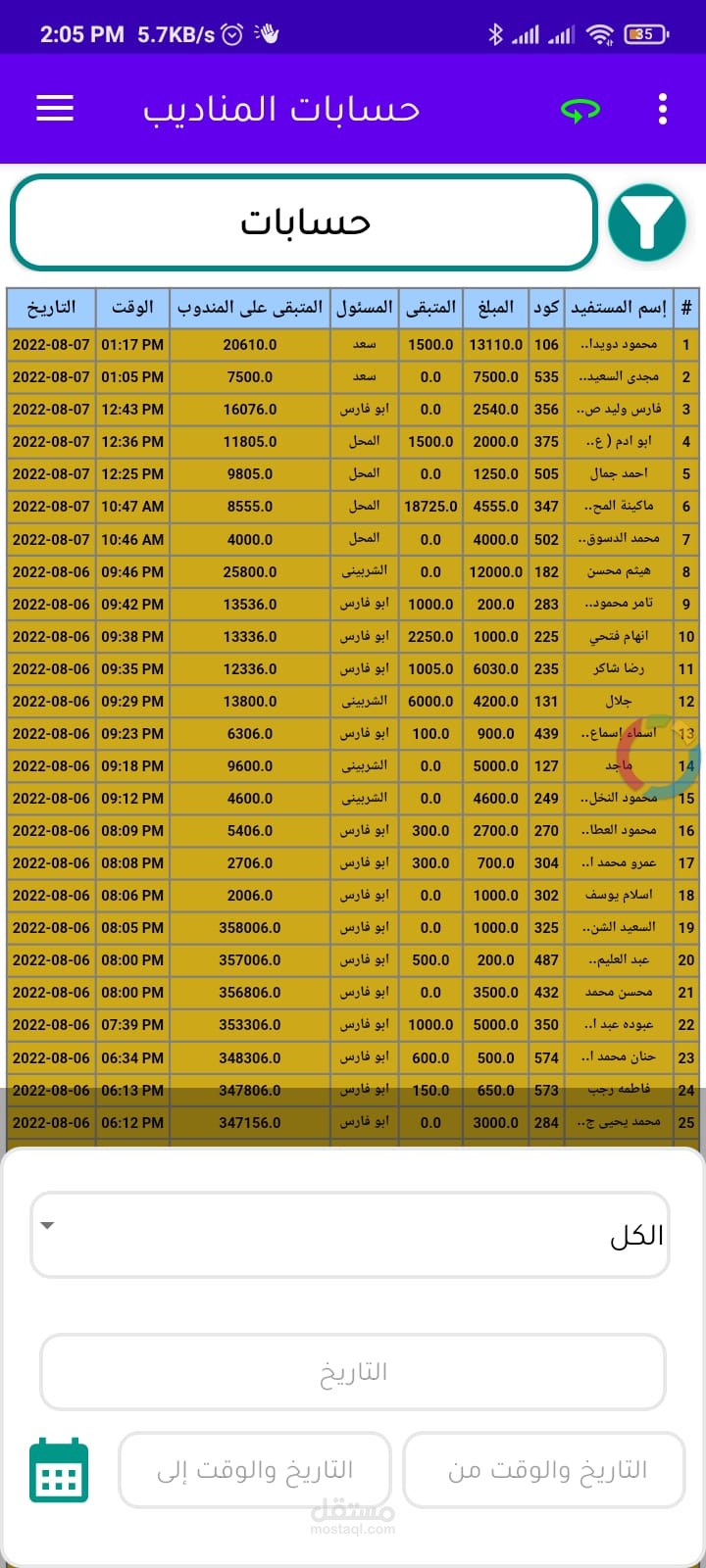Select the التاريخ والوقت من field

544,1470
